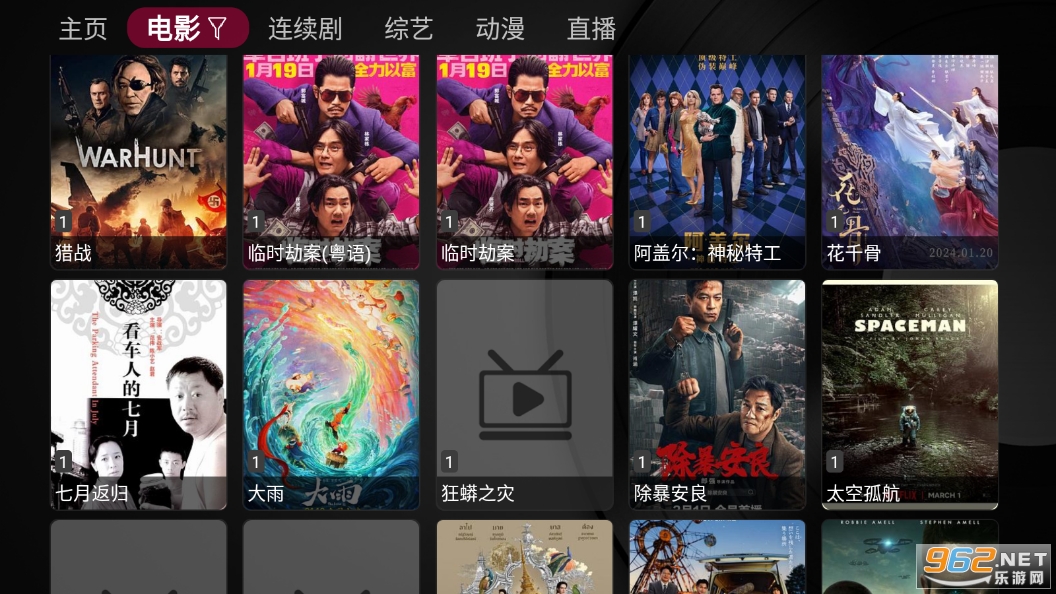
Task: Open the movie 七月返归
Action: [x=139, y=395]
